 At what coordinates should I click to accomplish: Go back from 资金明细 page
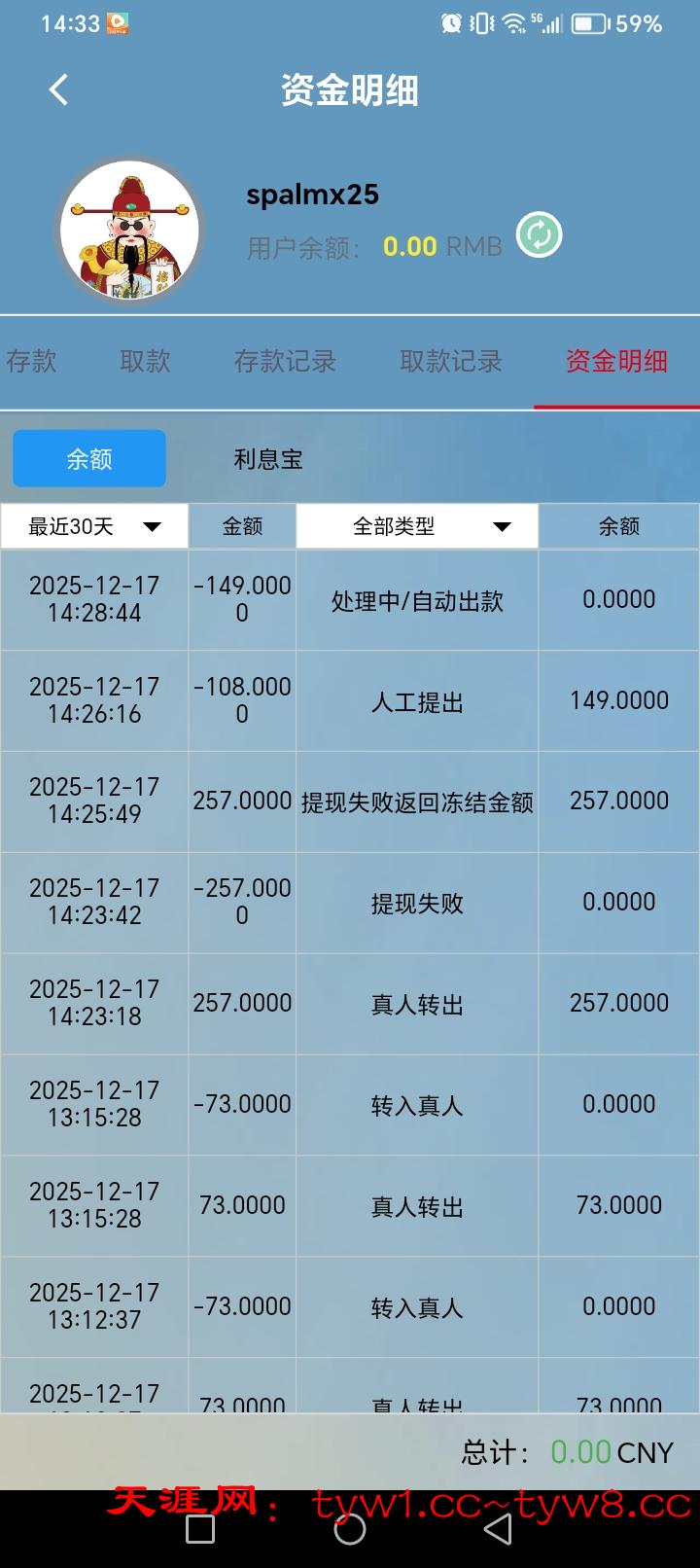pos(58,90)
